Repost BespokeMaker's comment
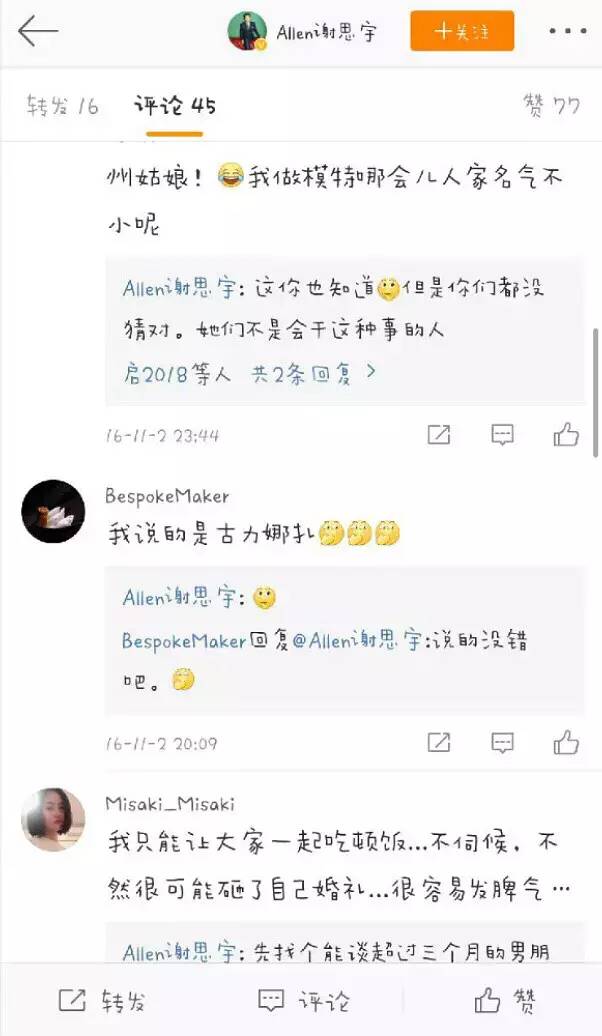This screenshot has width=602, height=1036. tap(438, 742)
